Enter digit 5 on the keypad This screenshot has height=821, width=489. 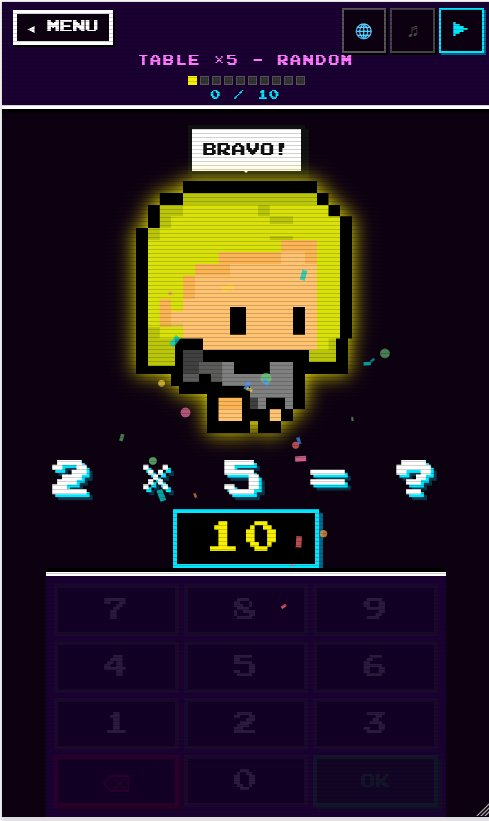[245, 667]
